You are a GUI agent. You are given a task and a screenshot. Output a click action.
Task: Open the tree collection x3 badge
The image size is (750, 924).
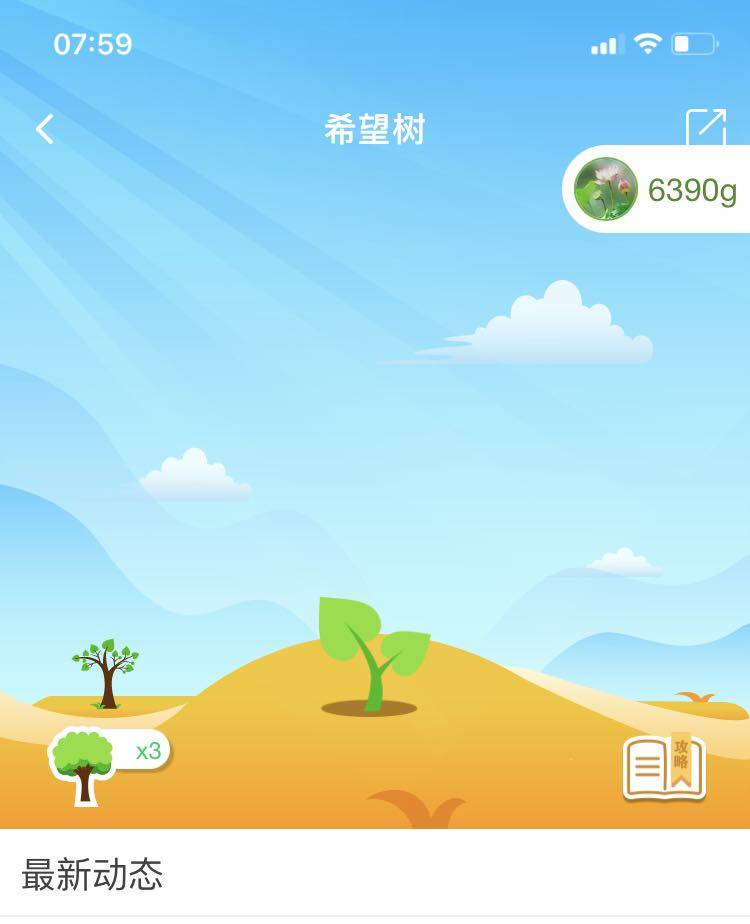pos(110,755)
